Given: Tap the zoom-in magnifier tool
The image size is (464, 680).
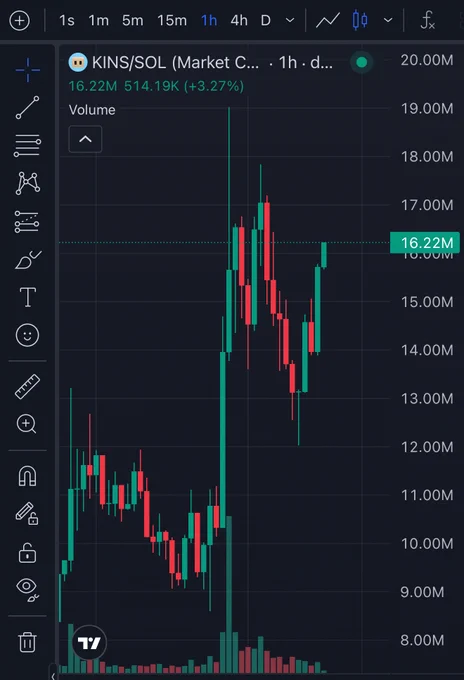Looking at the screenshot, I should 26,424.
